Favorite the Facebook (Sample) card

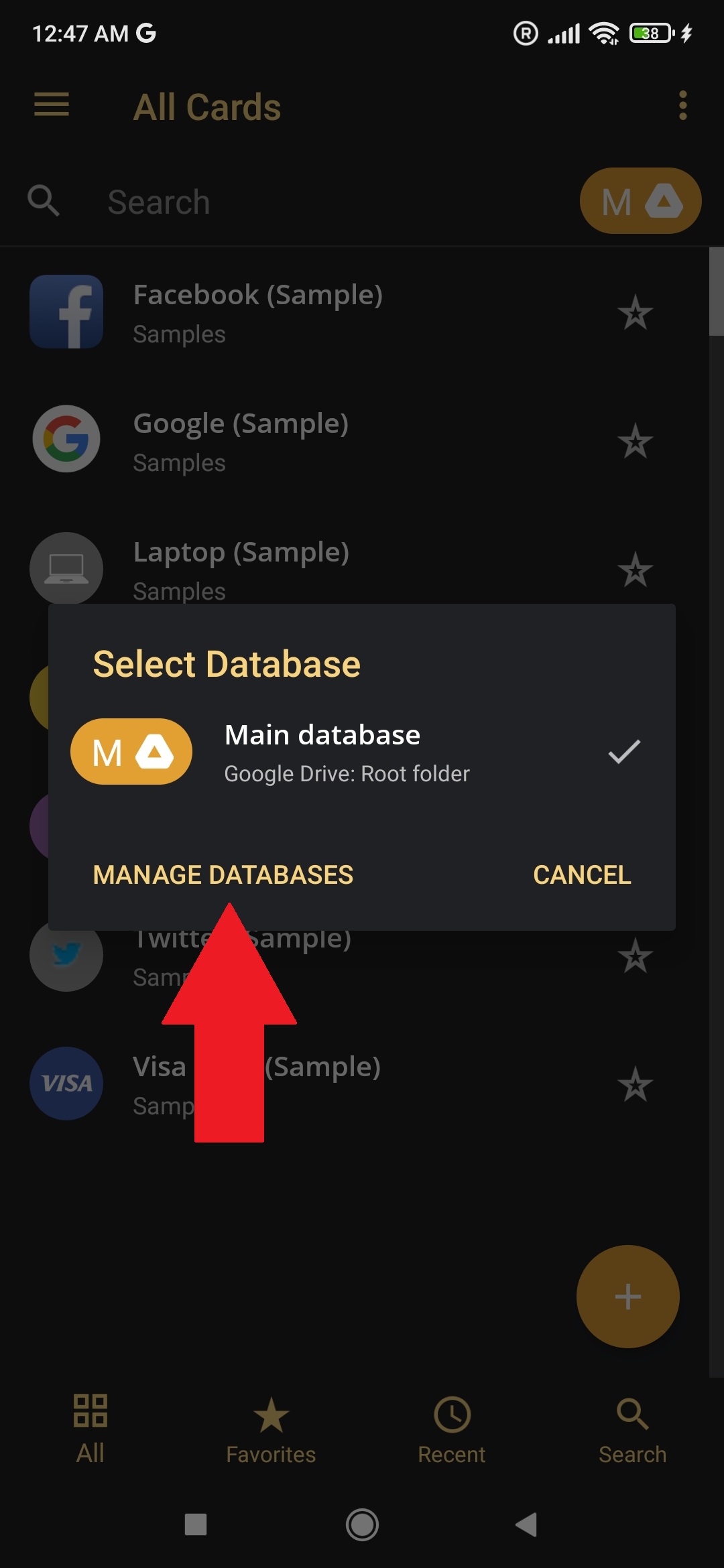(x=635, y=313)
